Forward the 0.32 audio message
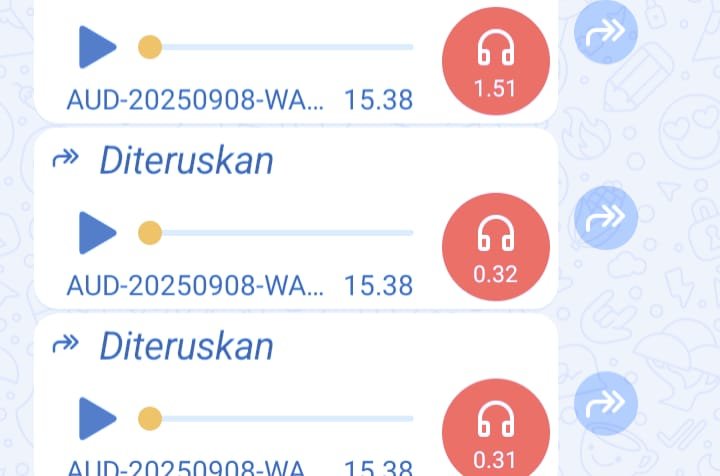 606,217
